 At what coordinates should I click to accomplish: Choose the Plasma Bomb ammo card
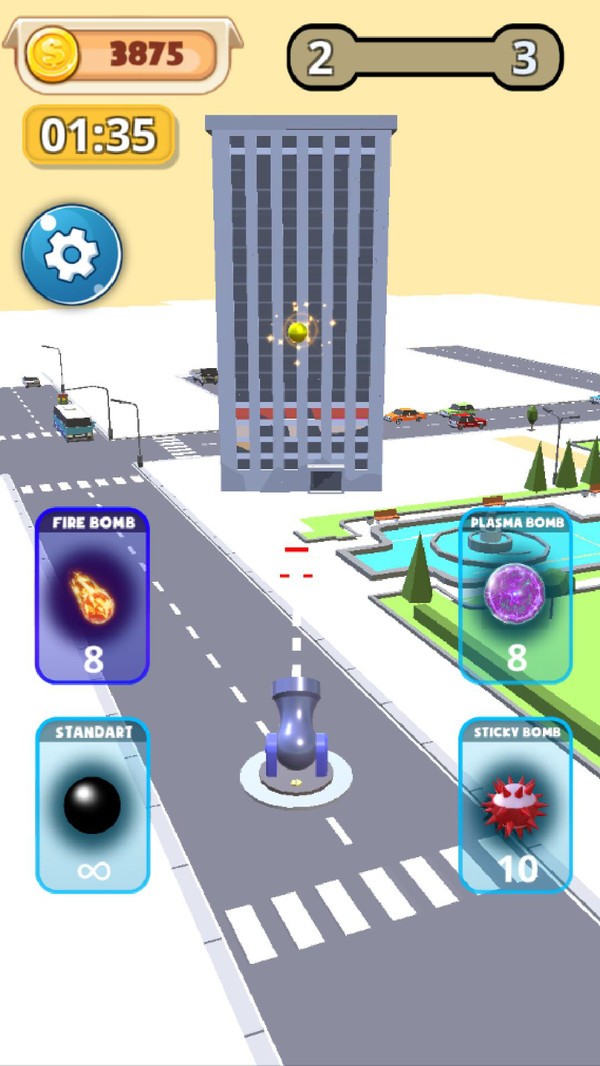(516, 596)
